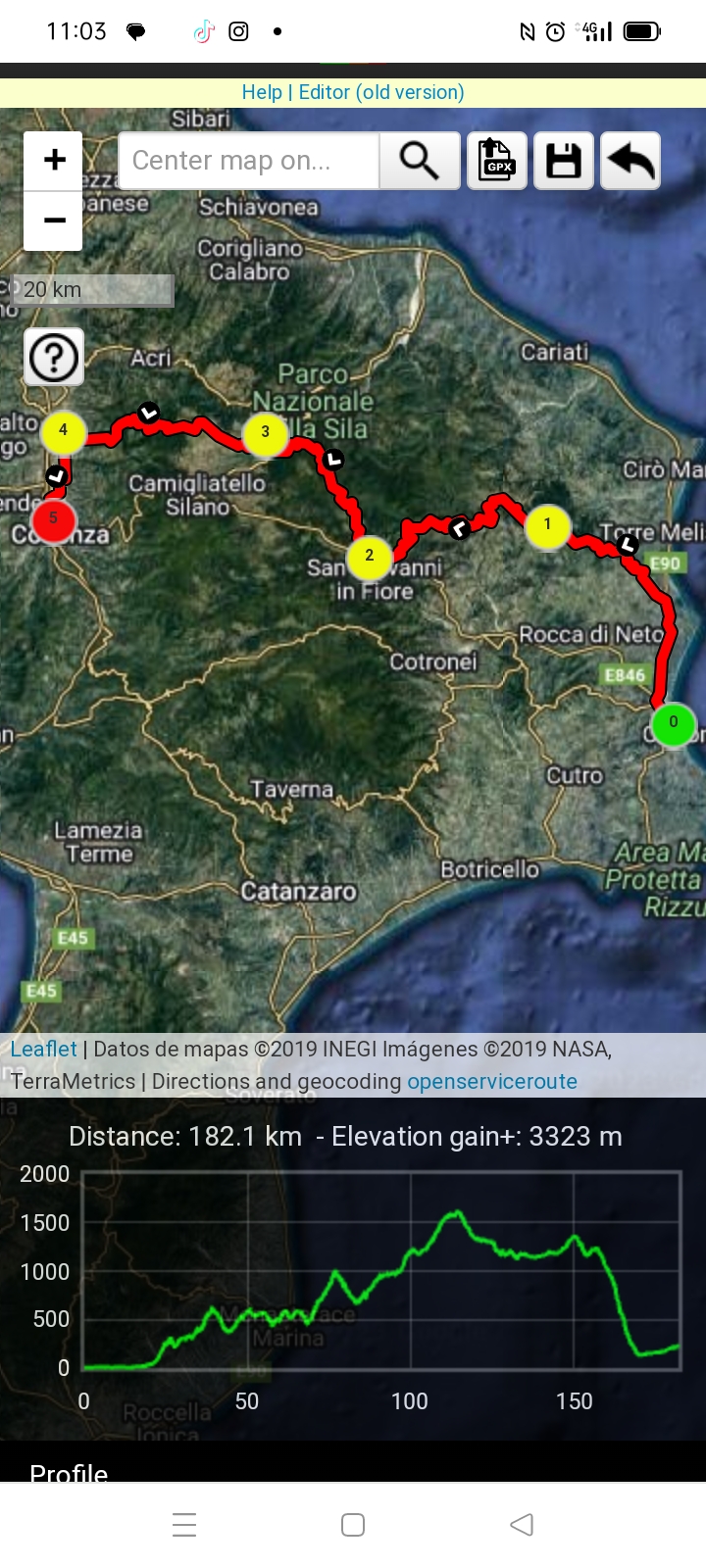Open the Help link
Viewport: 706px width, 1568px height.
262,92
